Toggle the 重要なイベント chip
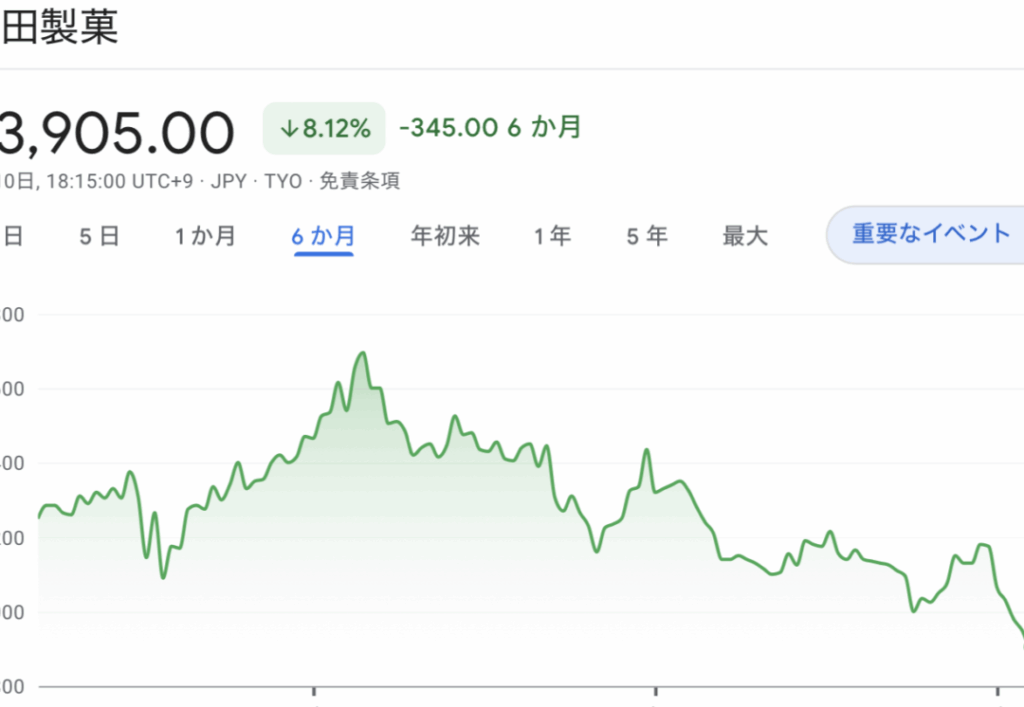The image size is (1024, 707). 927,234
